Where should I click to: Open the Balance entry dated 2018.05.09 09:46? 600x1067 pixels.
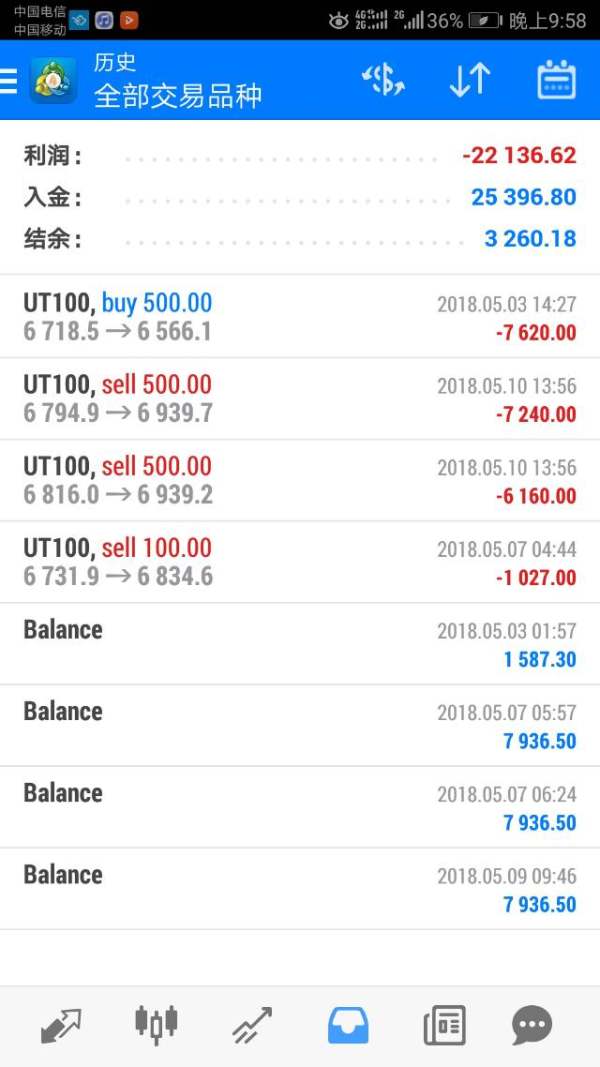pyautogui.click(x=300, y=889)
